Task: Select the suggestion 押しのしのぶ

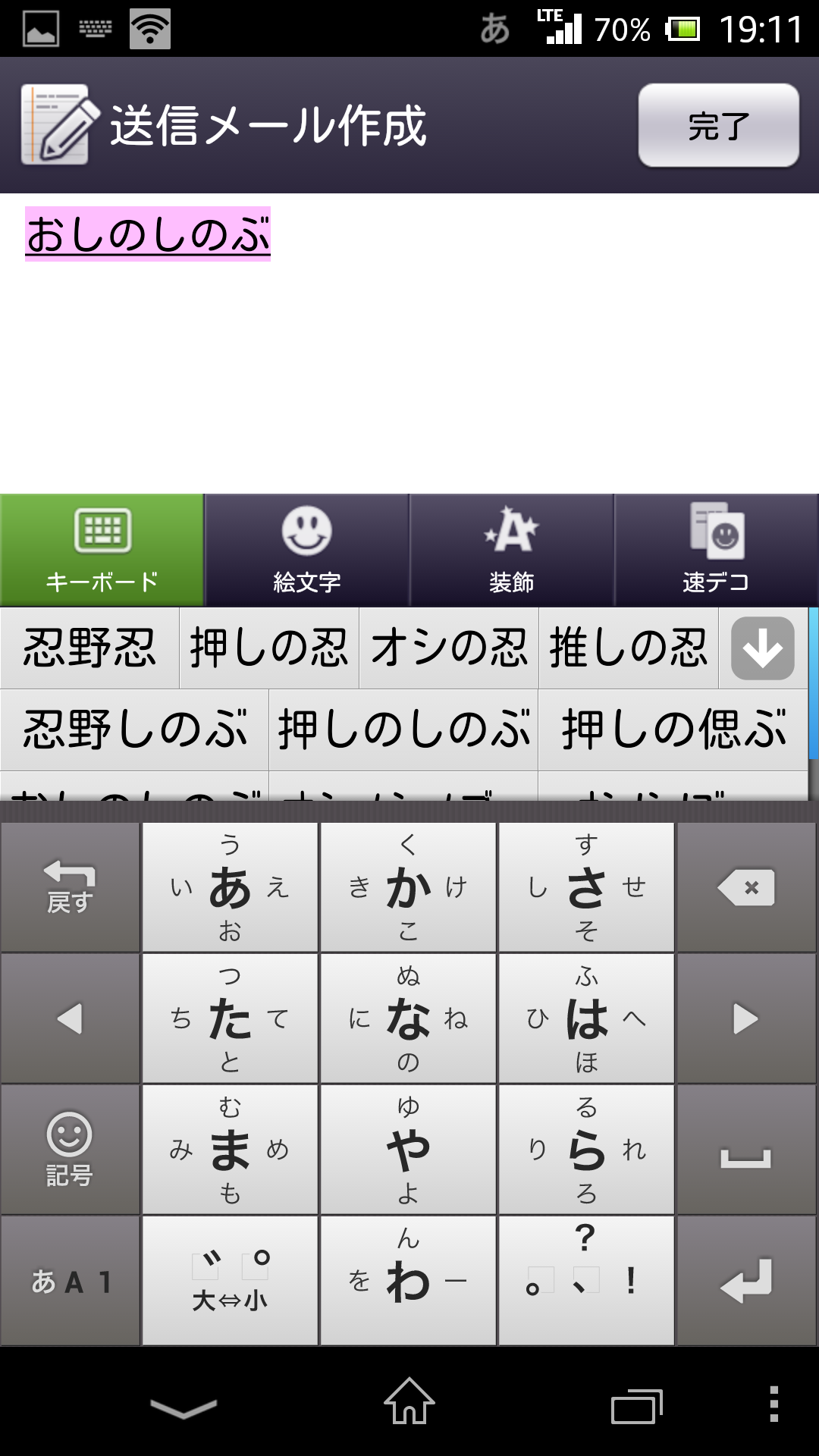Action: [x=403, y=730]
